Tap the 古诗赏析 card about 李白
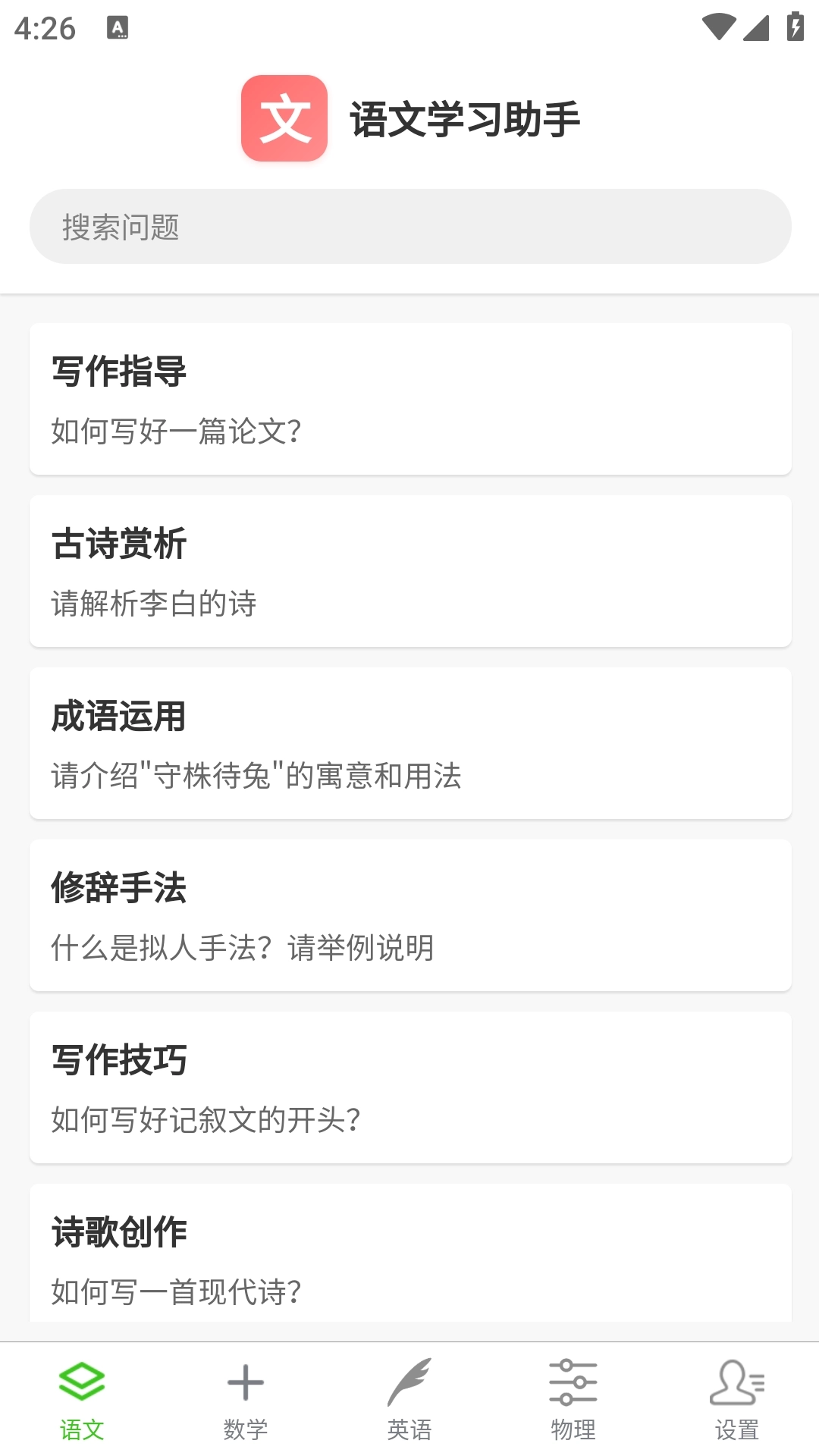Viewport: 819px width, 1456px height. [x=409, y=571]
